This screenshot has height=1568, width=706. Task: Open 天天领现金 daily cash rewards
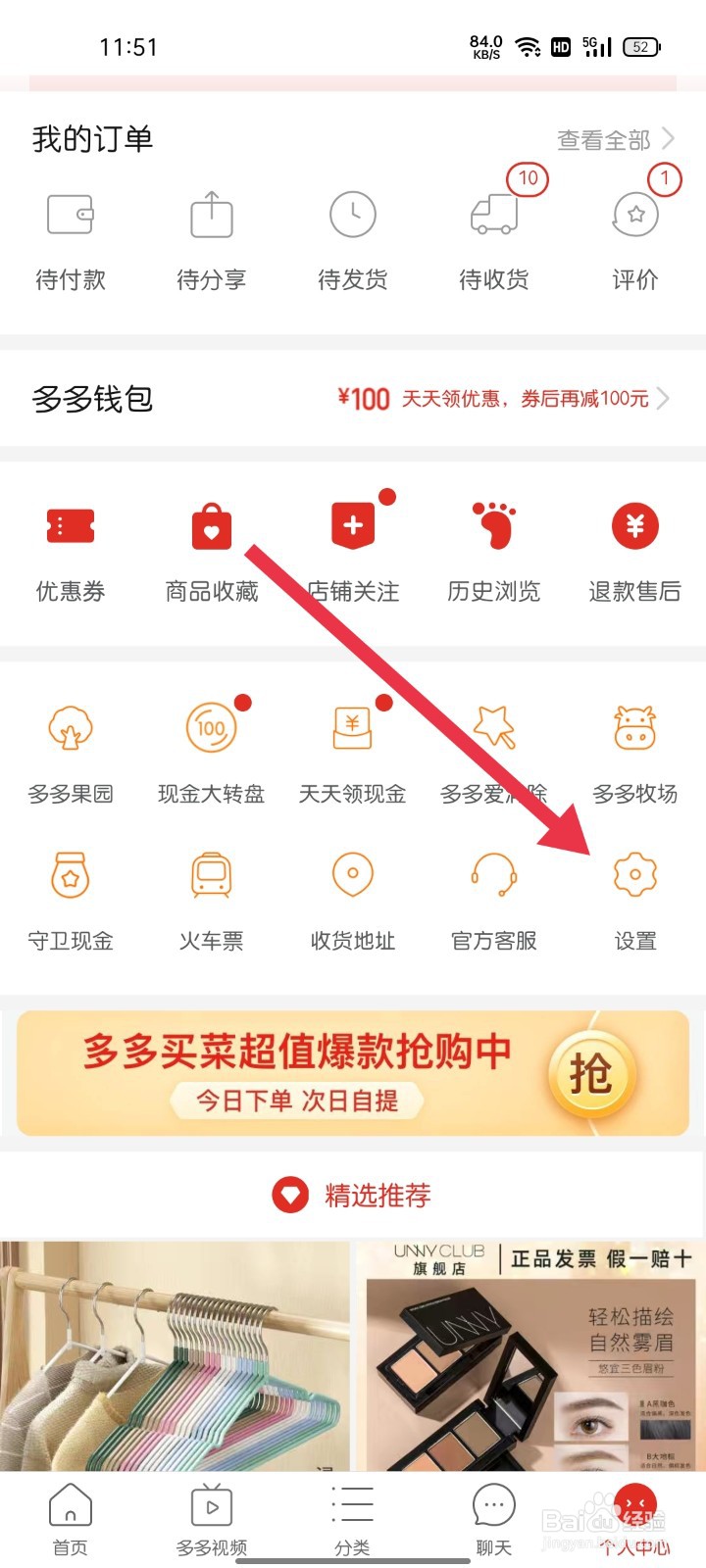point(352,755)
